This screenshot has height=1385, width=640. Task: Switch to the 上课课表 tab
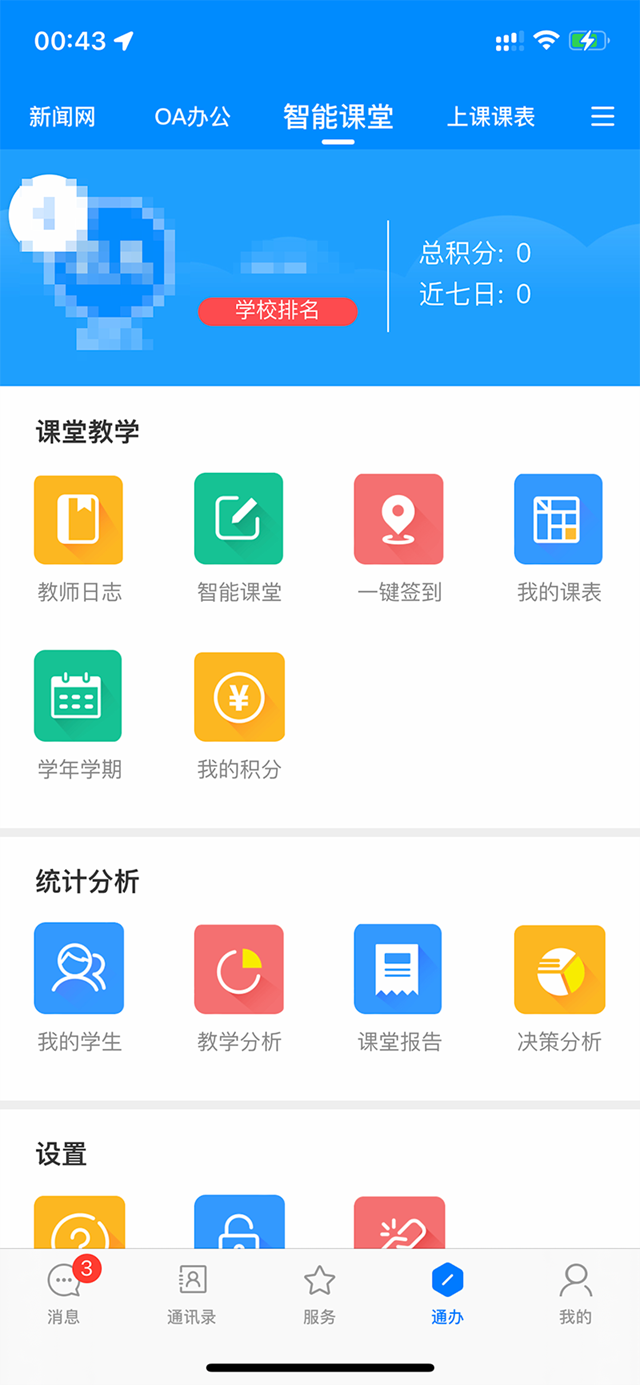[x=490, y=117]
